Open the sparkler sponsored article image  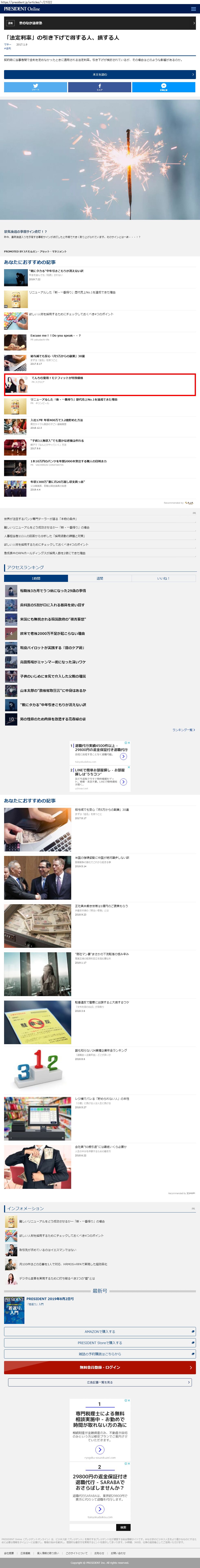pyautogui.click(x=100, y=160)
